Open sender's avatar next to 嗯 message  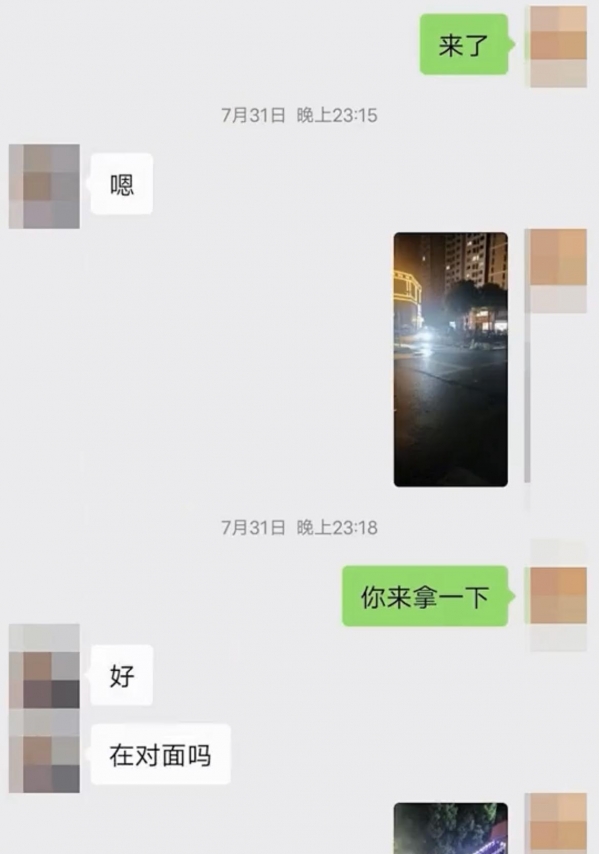[x=44, y=186]
